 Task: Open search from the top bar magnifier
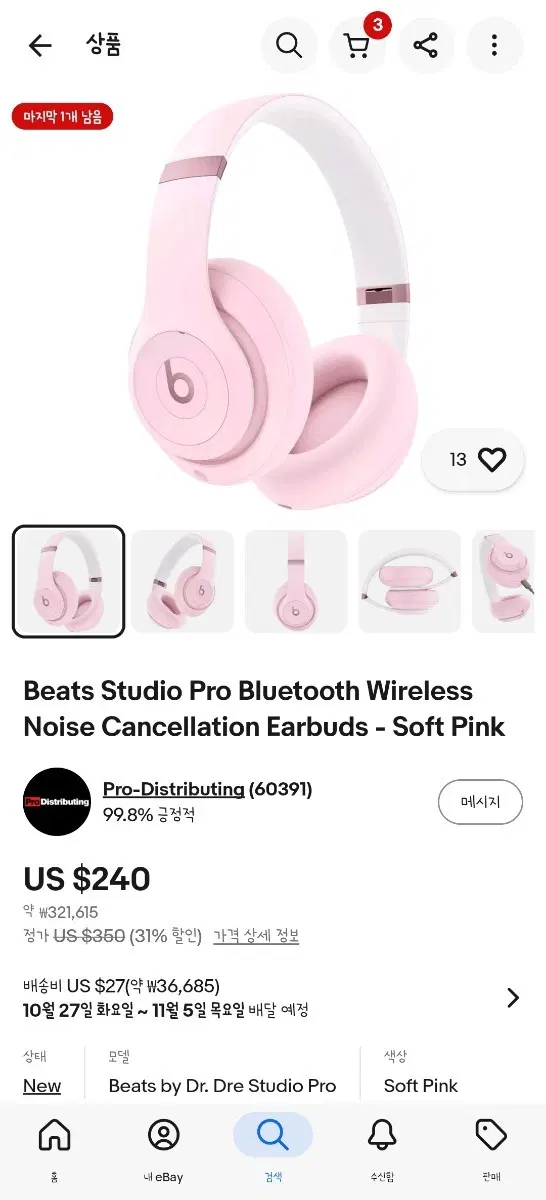(289, 45)
